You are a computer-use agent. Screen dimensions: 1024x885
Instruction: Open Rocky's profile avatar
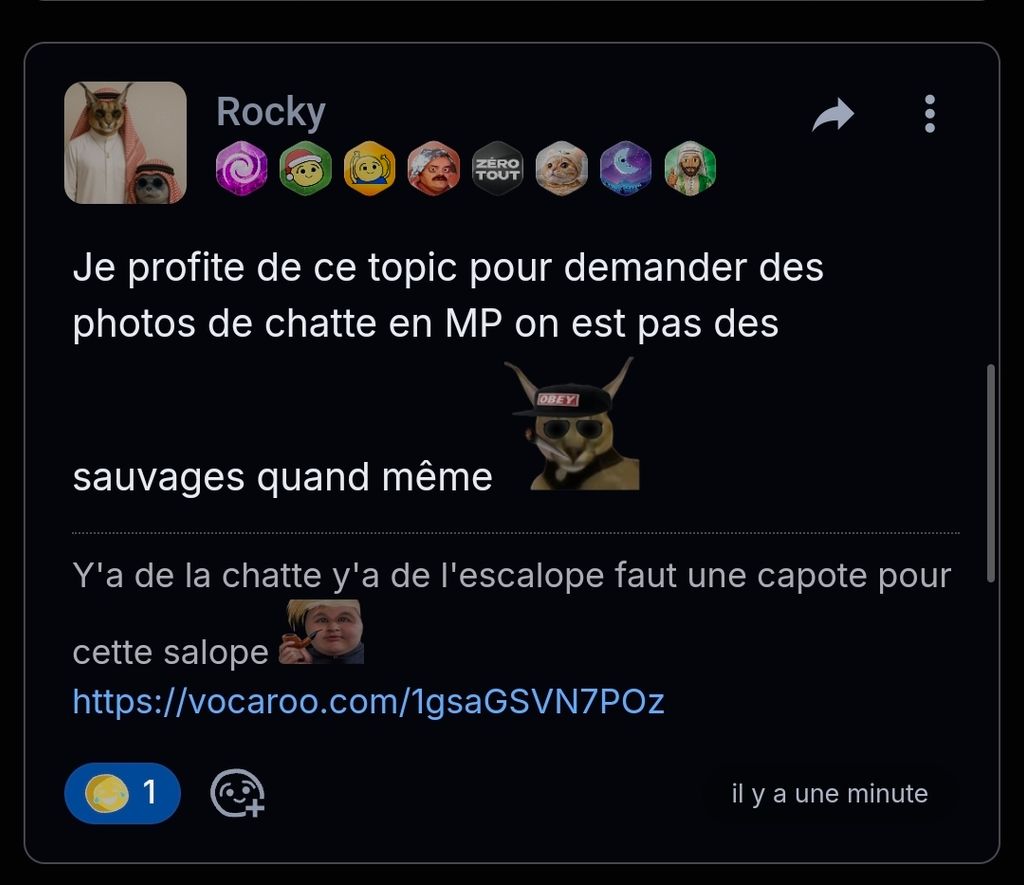pos(125,142)
